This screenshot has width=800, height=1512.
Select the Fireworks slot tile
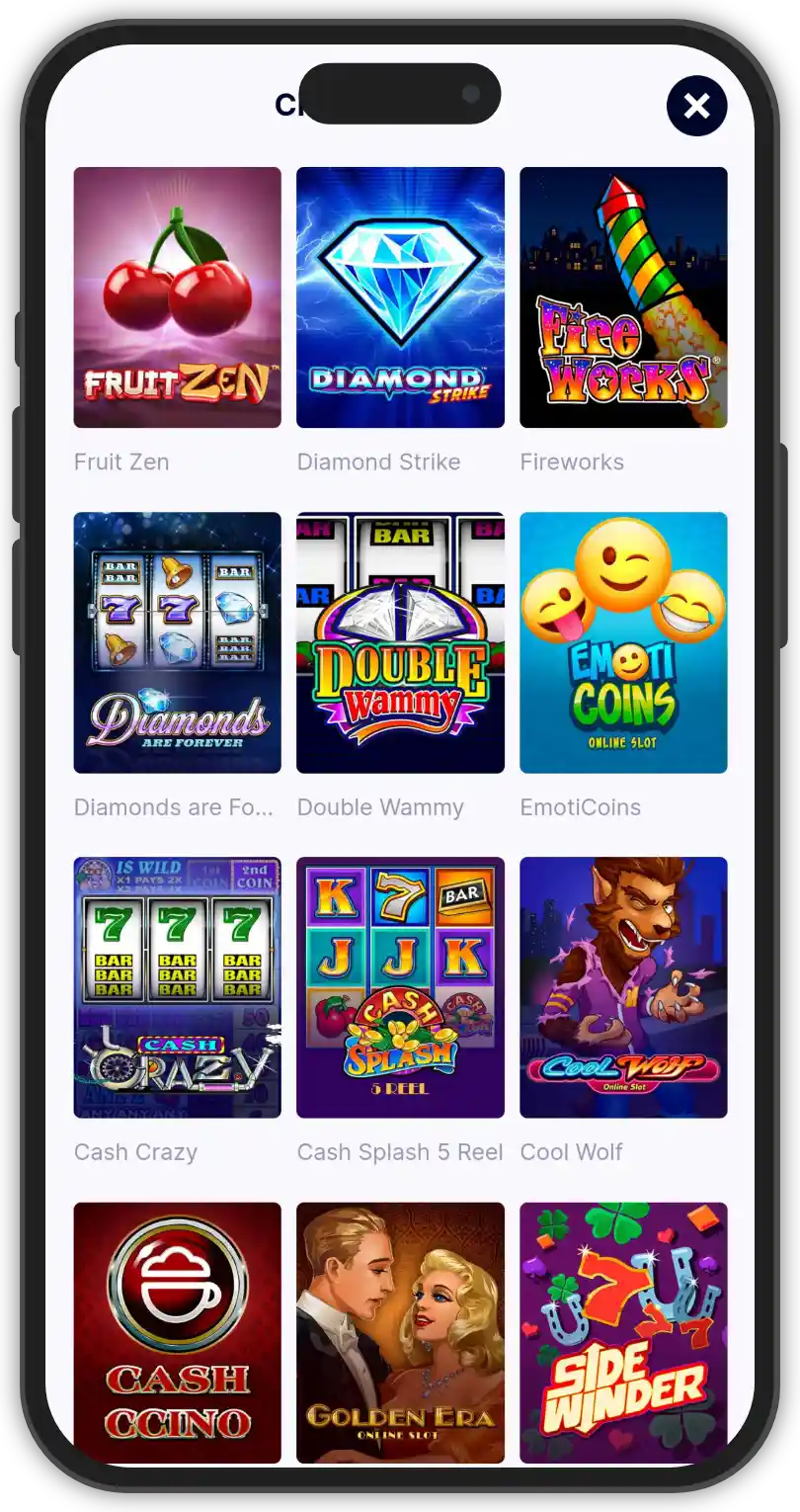(x=623, y=296)
